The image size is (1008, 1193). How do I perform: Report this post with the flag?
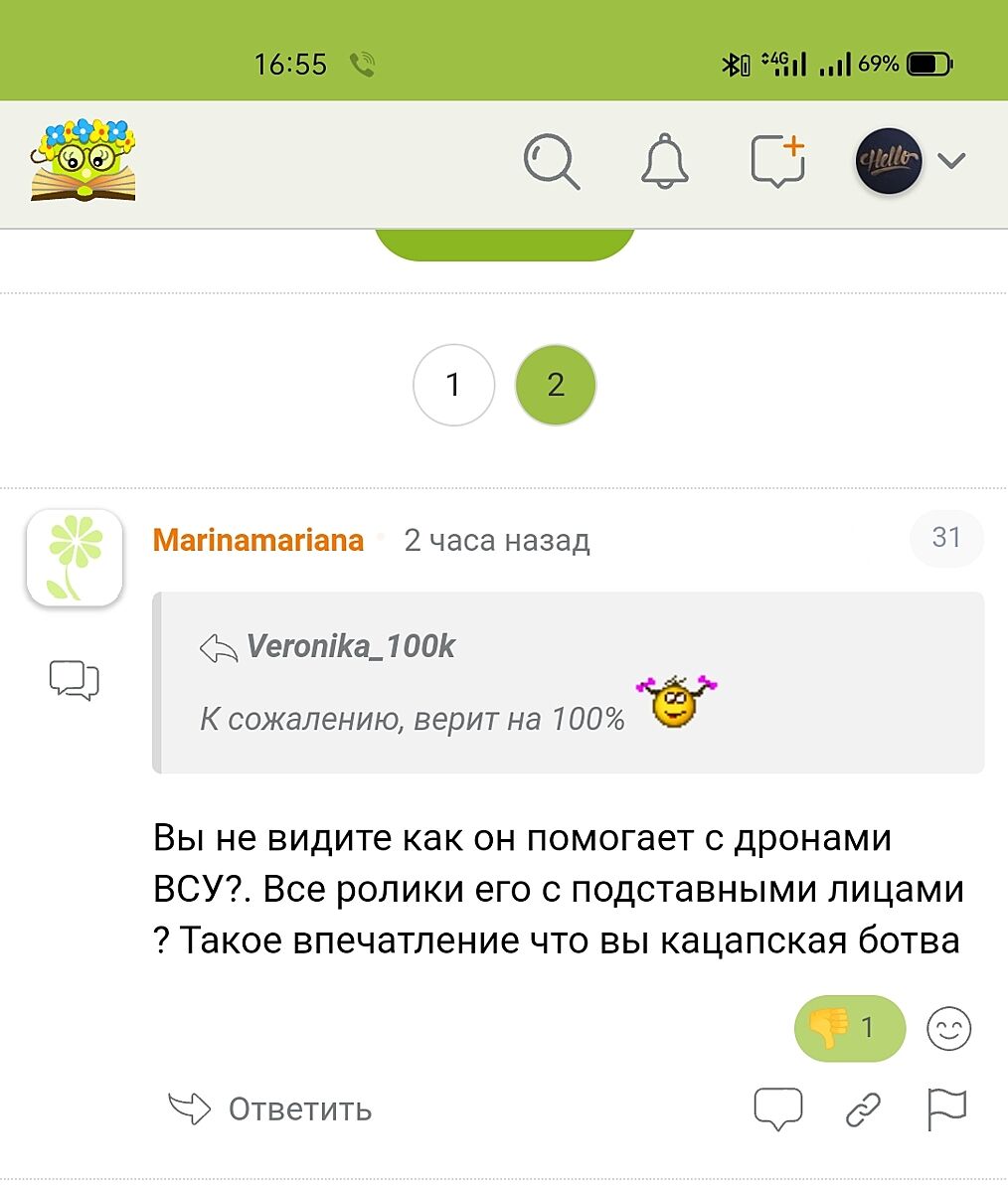pyautogui.click(x=946, y=1108)
